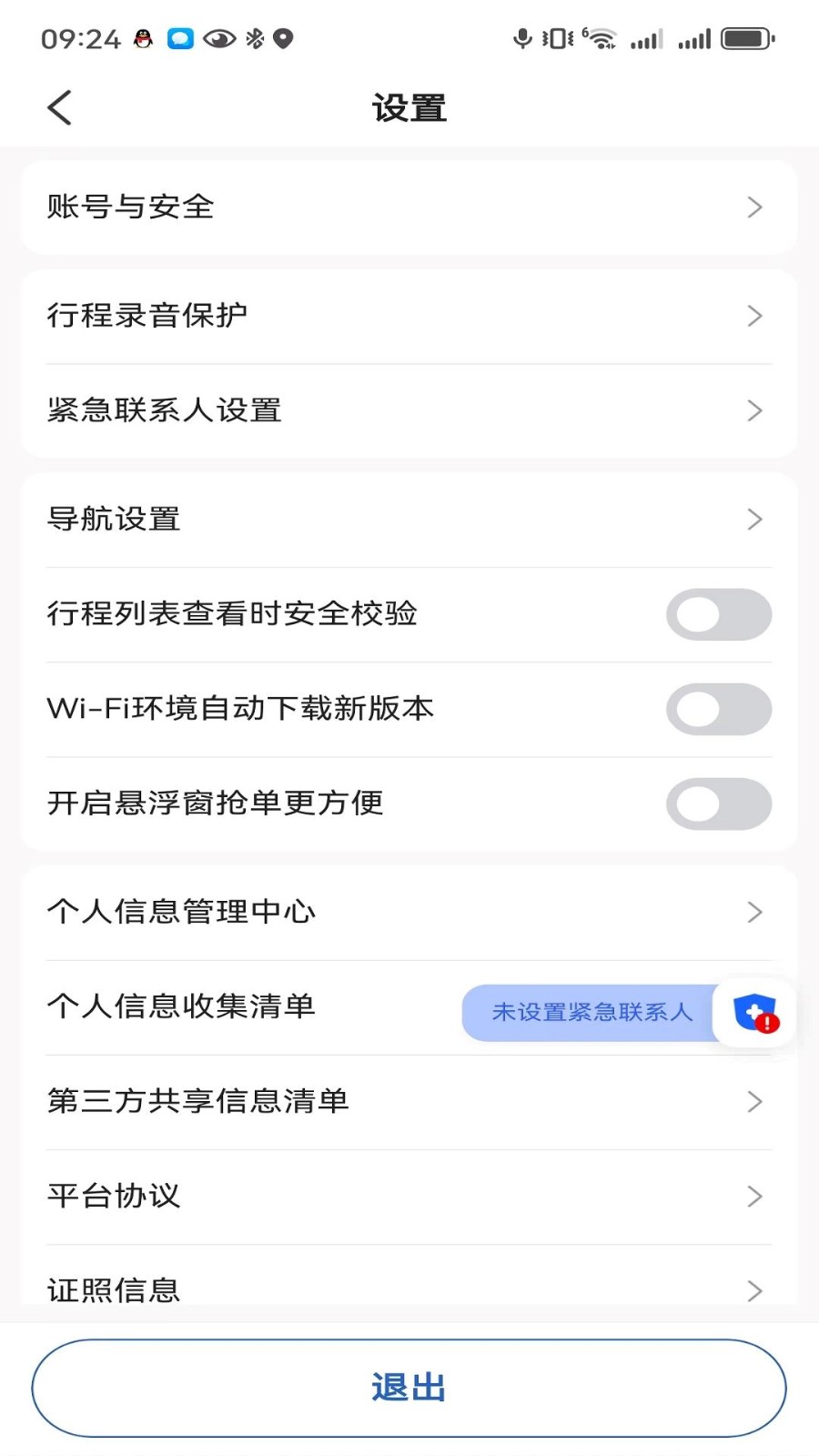
Task: Expand 账号与安全 via its chevron
Action: point(754,207)
